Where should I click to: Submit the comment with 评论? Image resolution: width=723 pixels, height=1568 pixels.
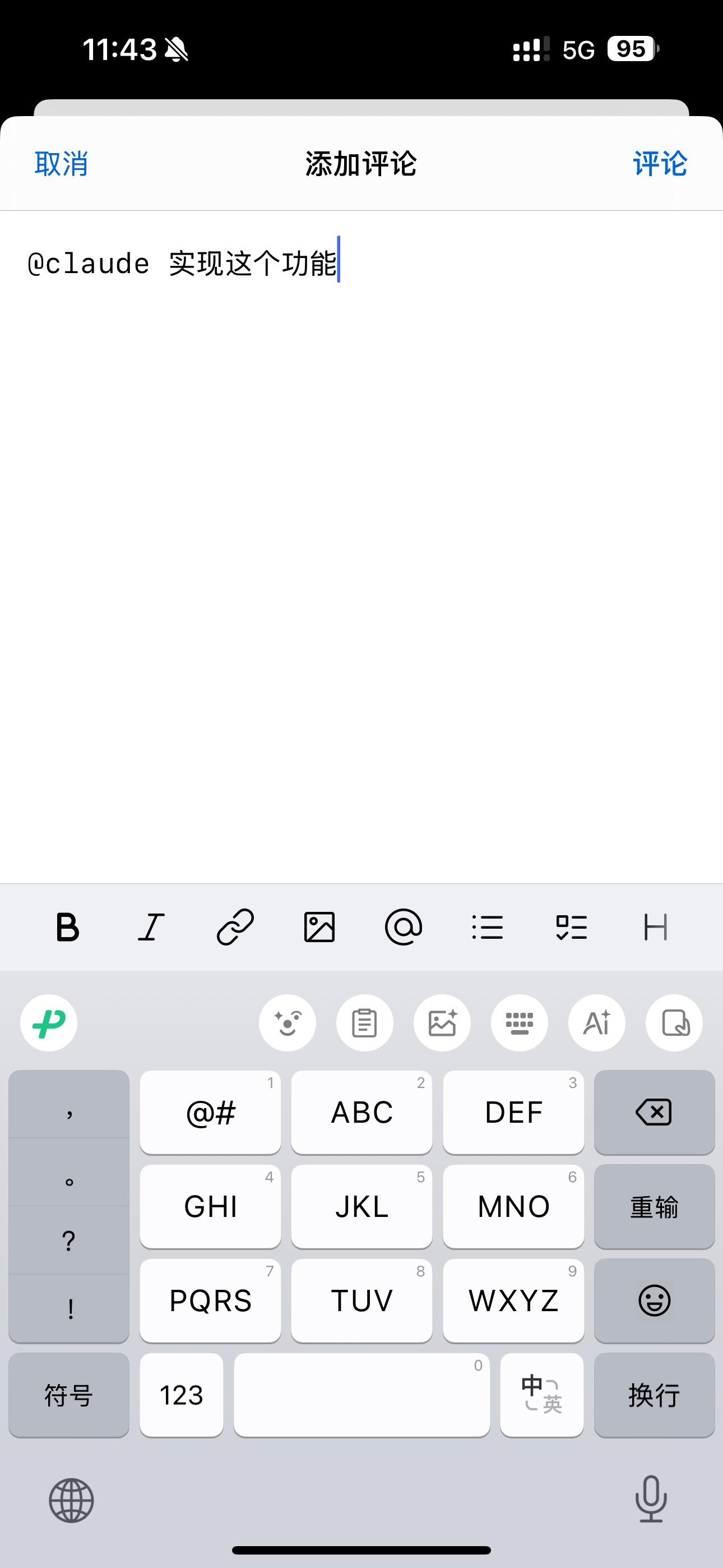660,164
